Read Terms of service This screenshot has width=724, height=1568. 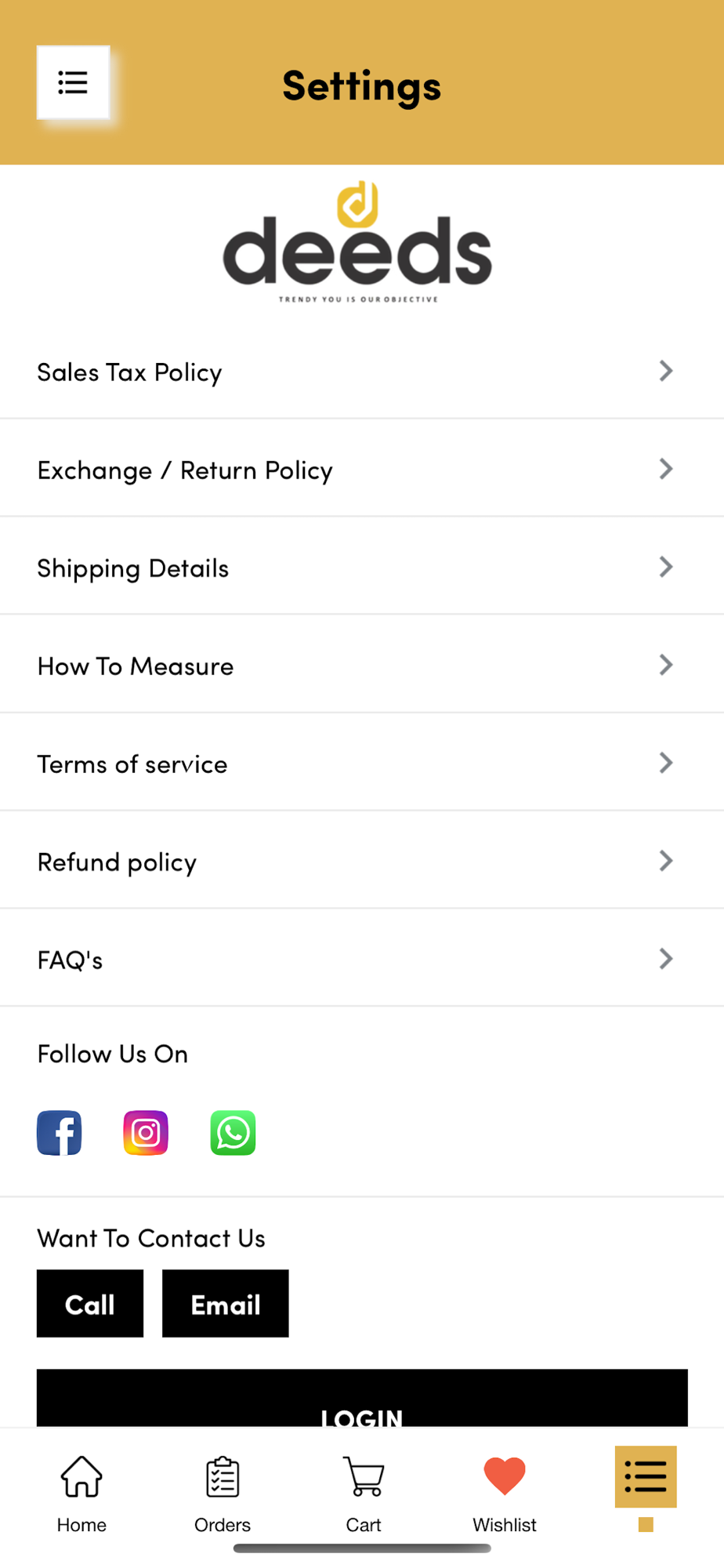(362, 763)
